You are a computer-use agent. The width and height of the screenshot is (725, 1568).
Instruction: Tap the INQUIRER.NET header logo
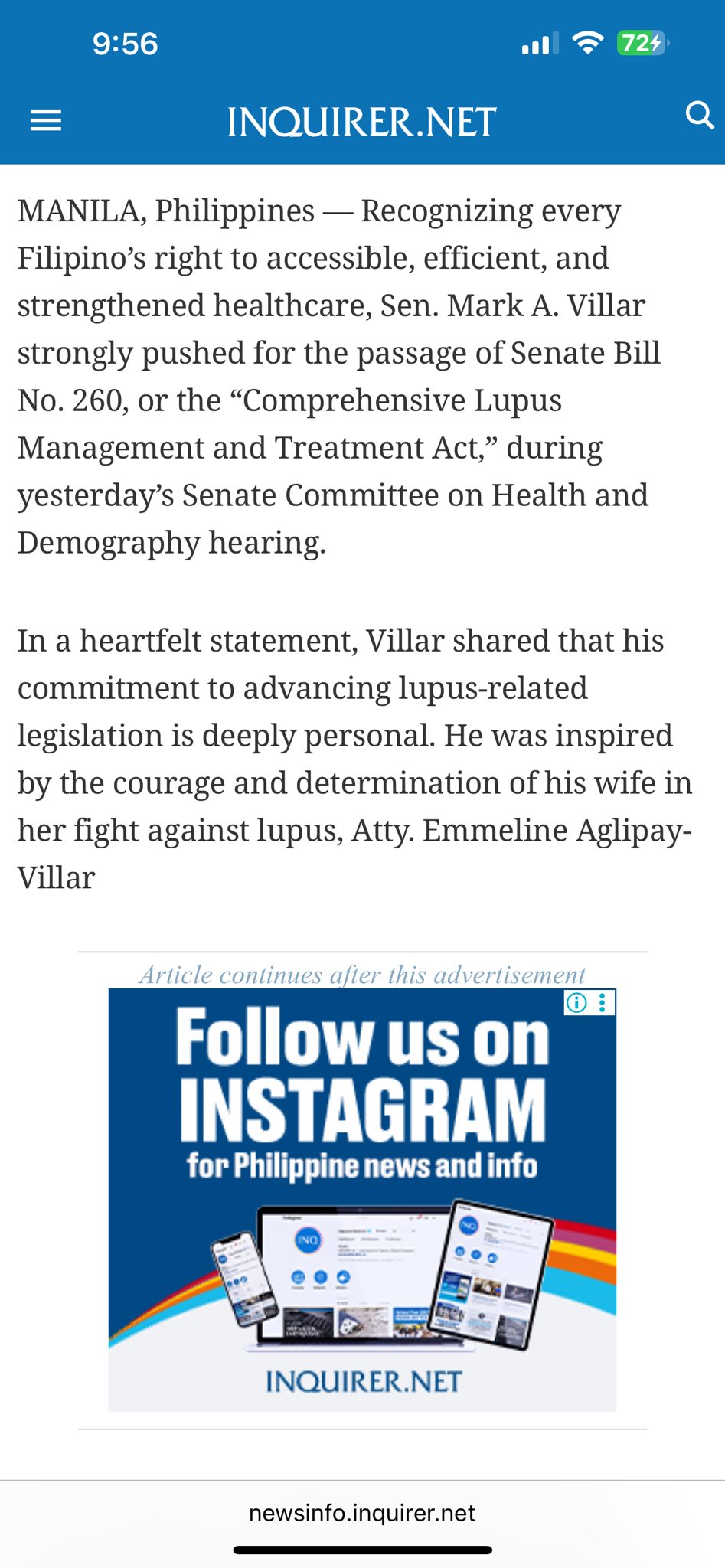pyautogui.click(x=362, y=122)
